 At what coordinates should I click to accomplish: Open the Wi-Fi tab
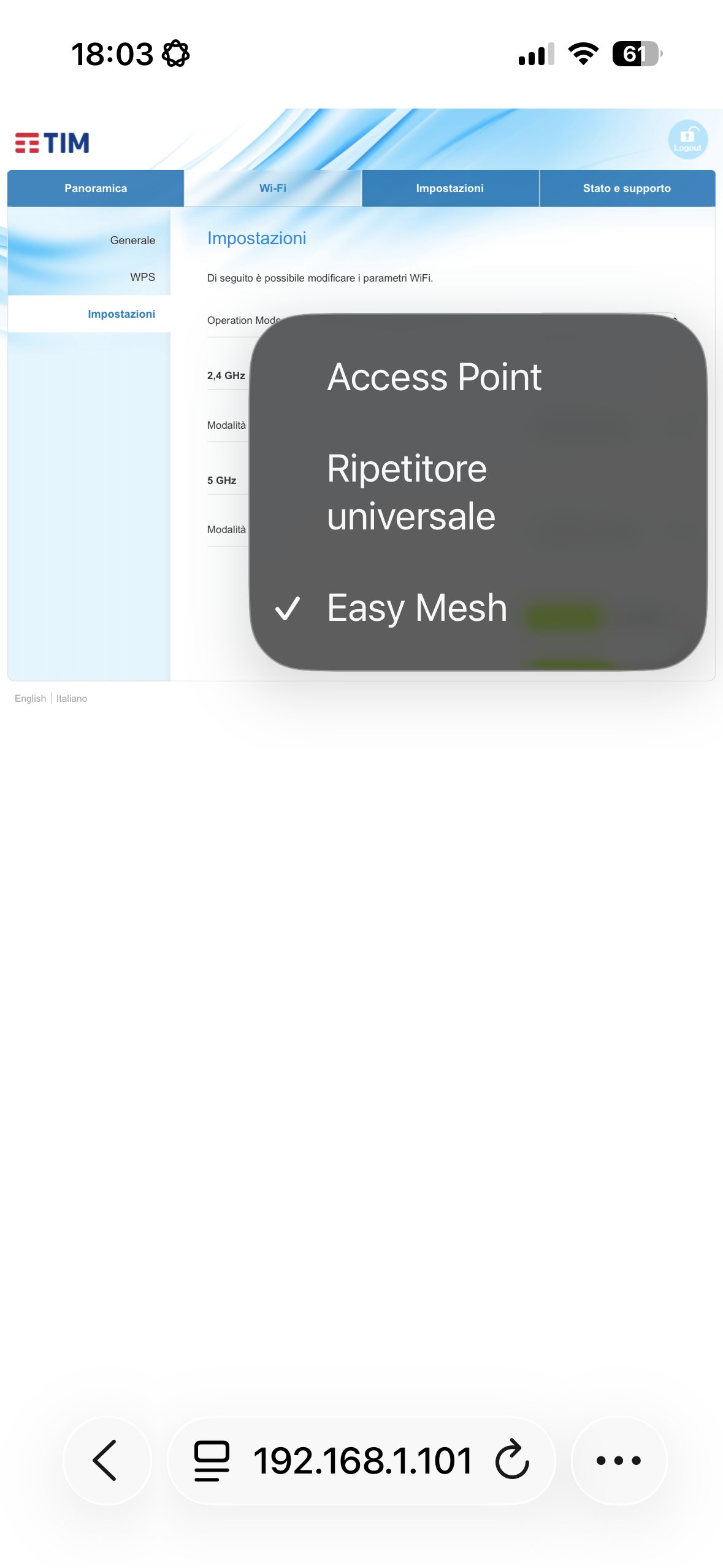pyautogui.click(x=273, y=188)
